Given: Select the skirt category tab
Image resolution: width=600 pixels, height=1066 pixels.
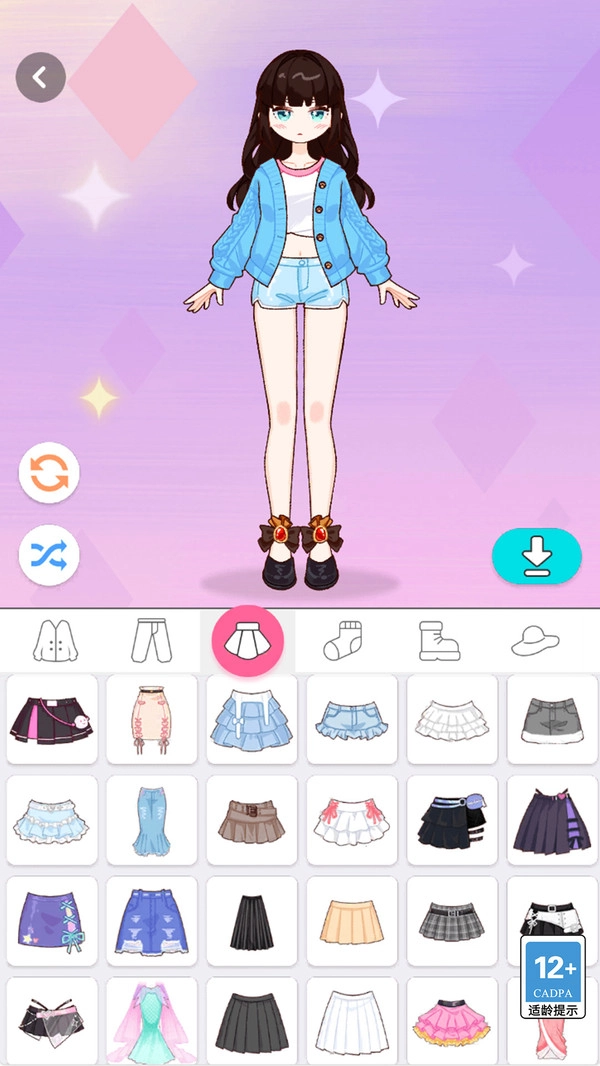Looking at the screenshot, I should tap(248, 640).
